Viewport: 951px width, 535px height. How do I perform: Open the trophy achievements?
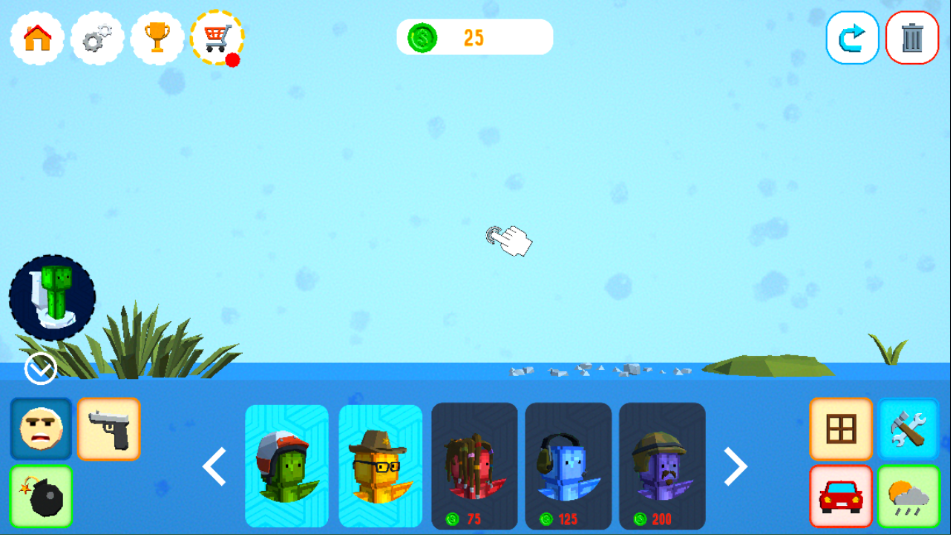click(x=157, y=38)
